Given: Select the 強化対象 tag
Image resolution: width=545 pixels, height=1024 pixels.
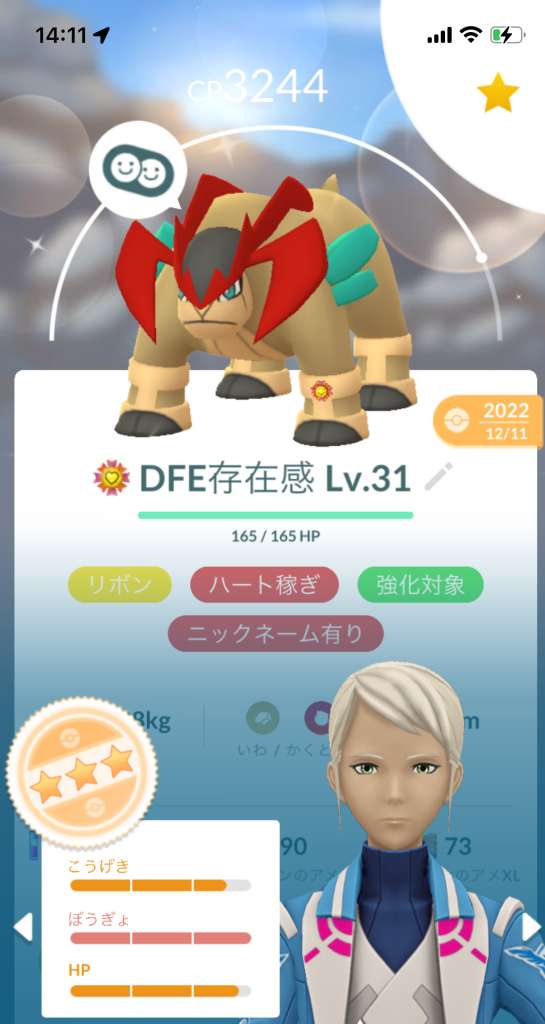Looking at the screenshot, I should [x=420, y=585].
